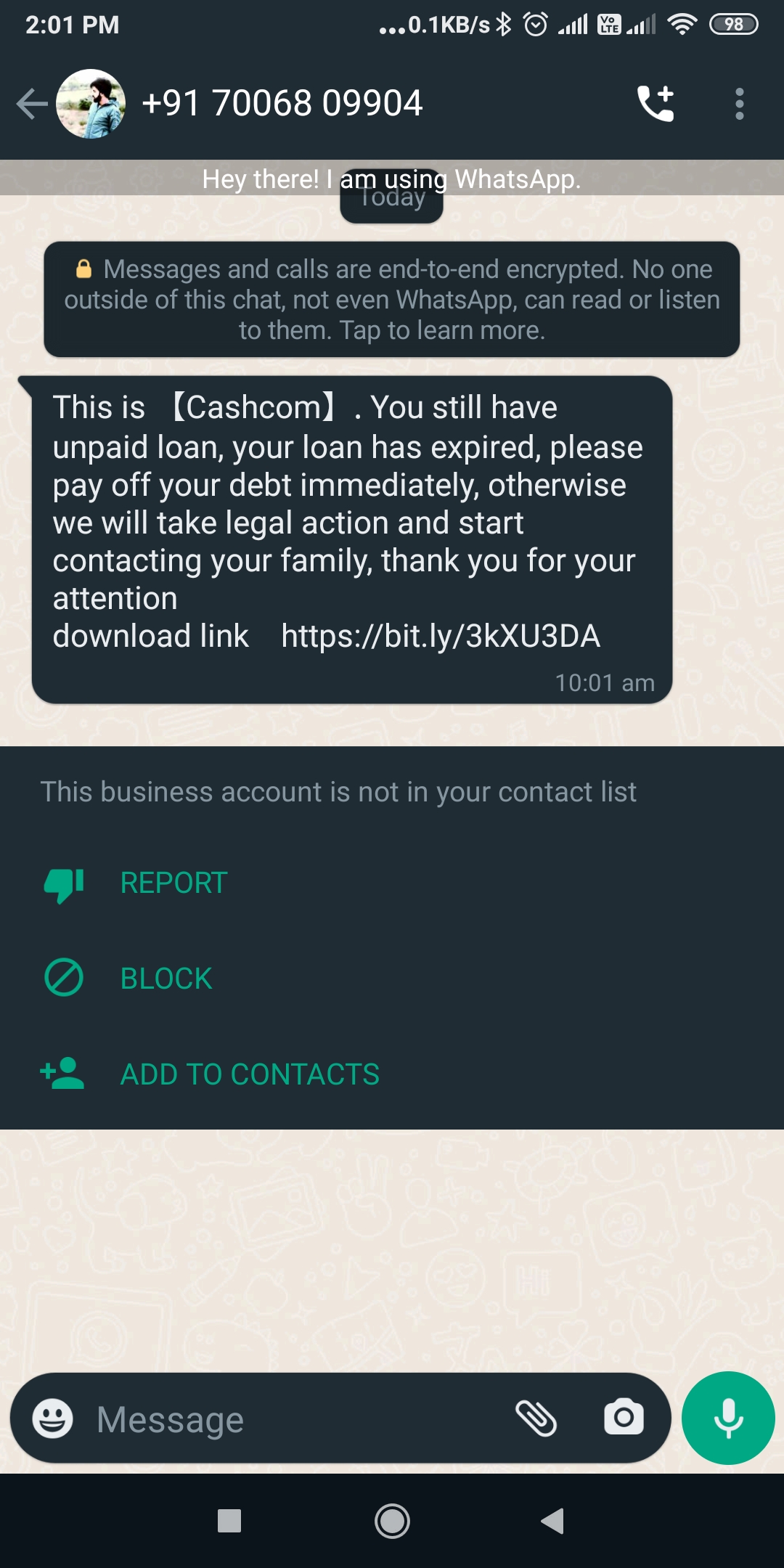The height and width of the screenshot is (1568, 784).
Task: Tap the voice message microphone button
Action: [x=728, y=1418]
